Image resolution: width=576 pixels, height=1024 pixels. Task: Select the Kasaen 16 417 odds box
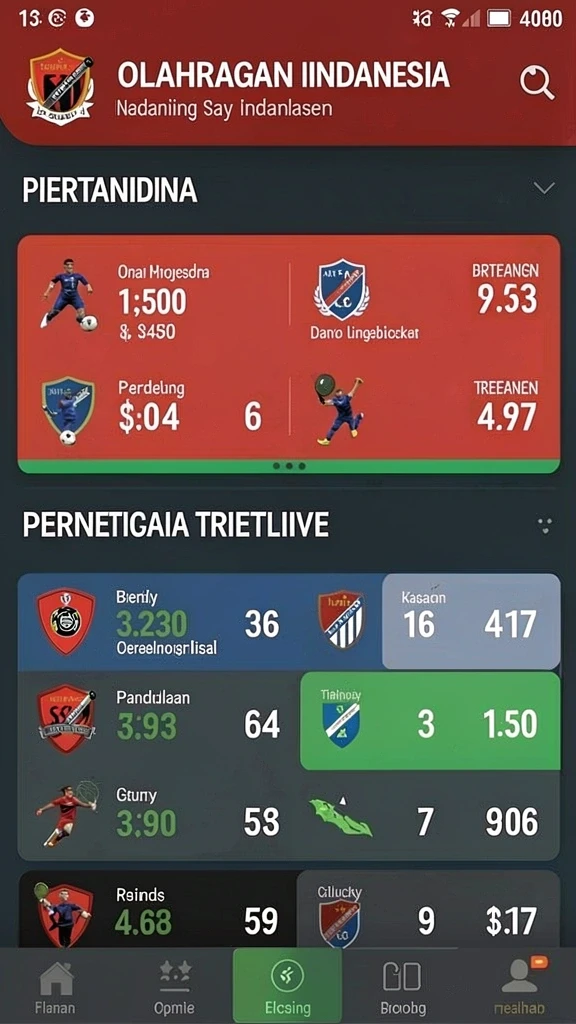pos(471,621)
